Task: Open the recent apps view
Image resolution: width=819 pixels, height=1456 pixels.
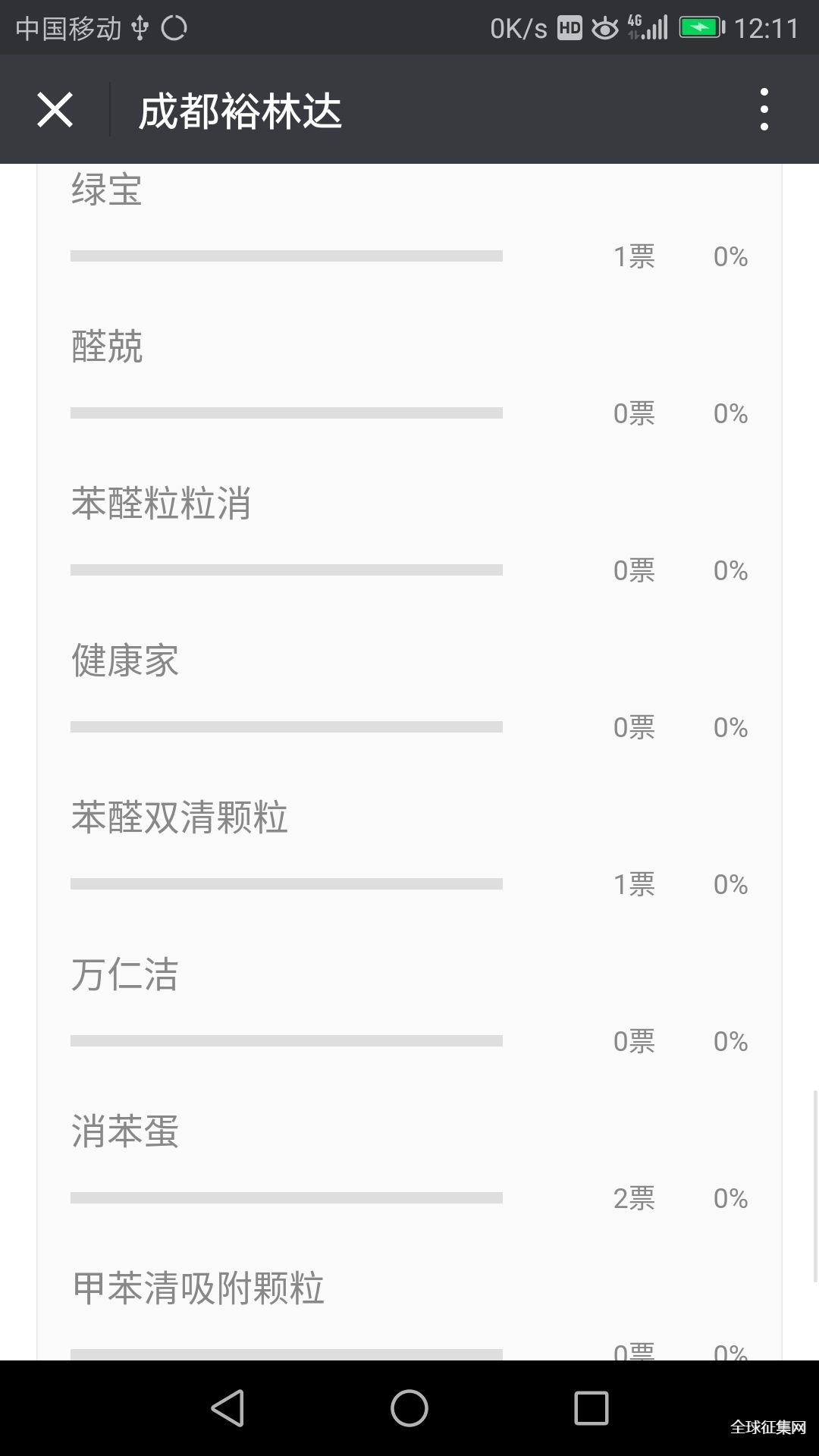Action: [x=591, y=1408]
